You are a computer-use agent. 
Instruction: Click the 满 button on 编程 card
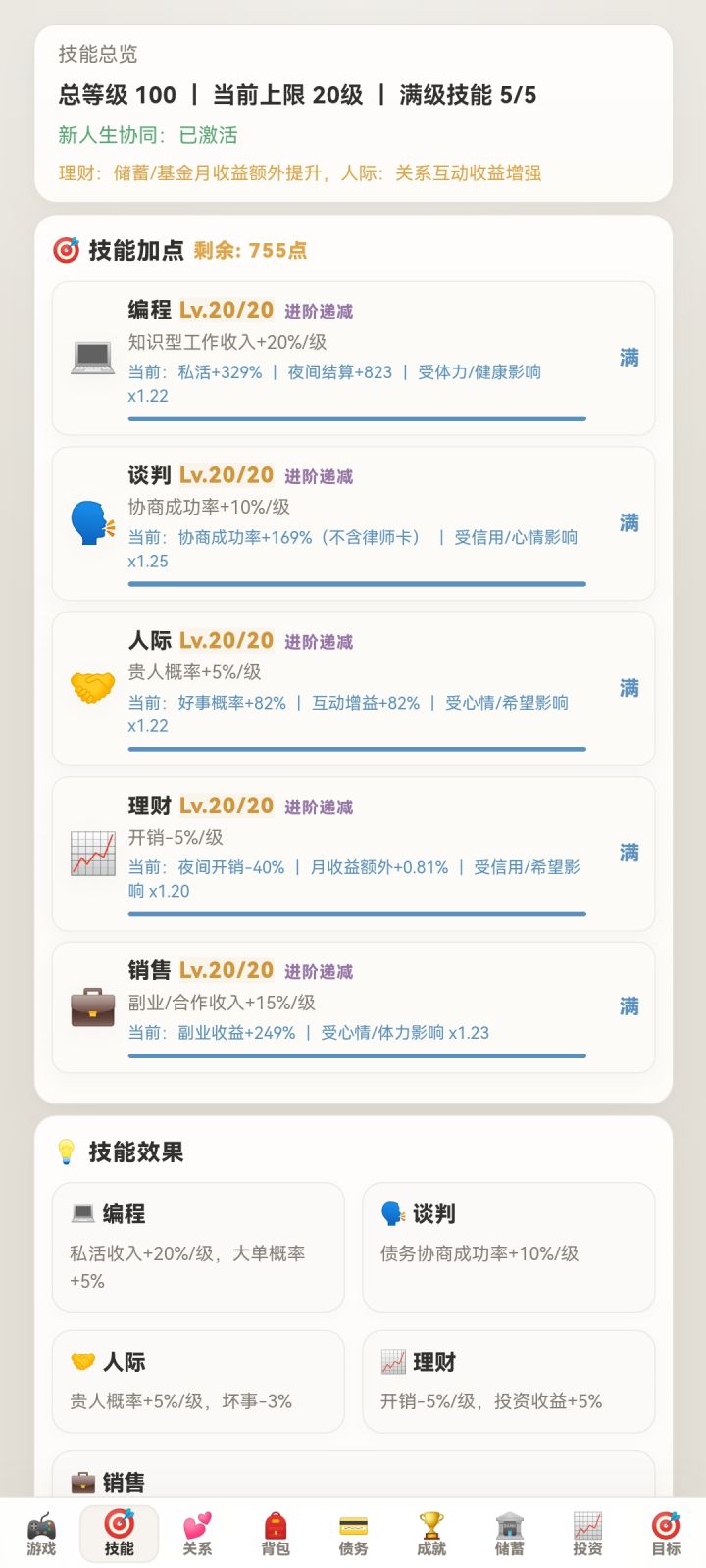point(629,359)
